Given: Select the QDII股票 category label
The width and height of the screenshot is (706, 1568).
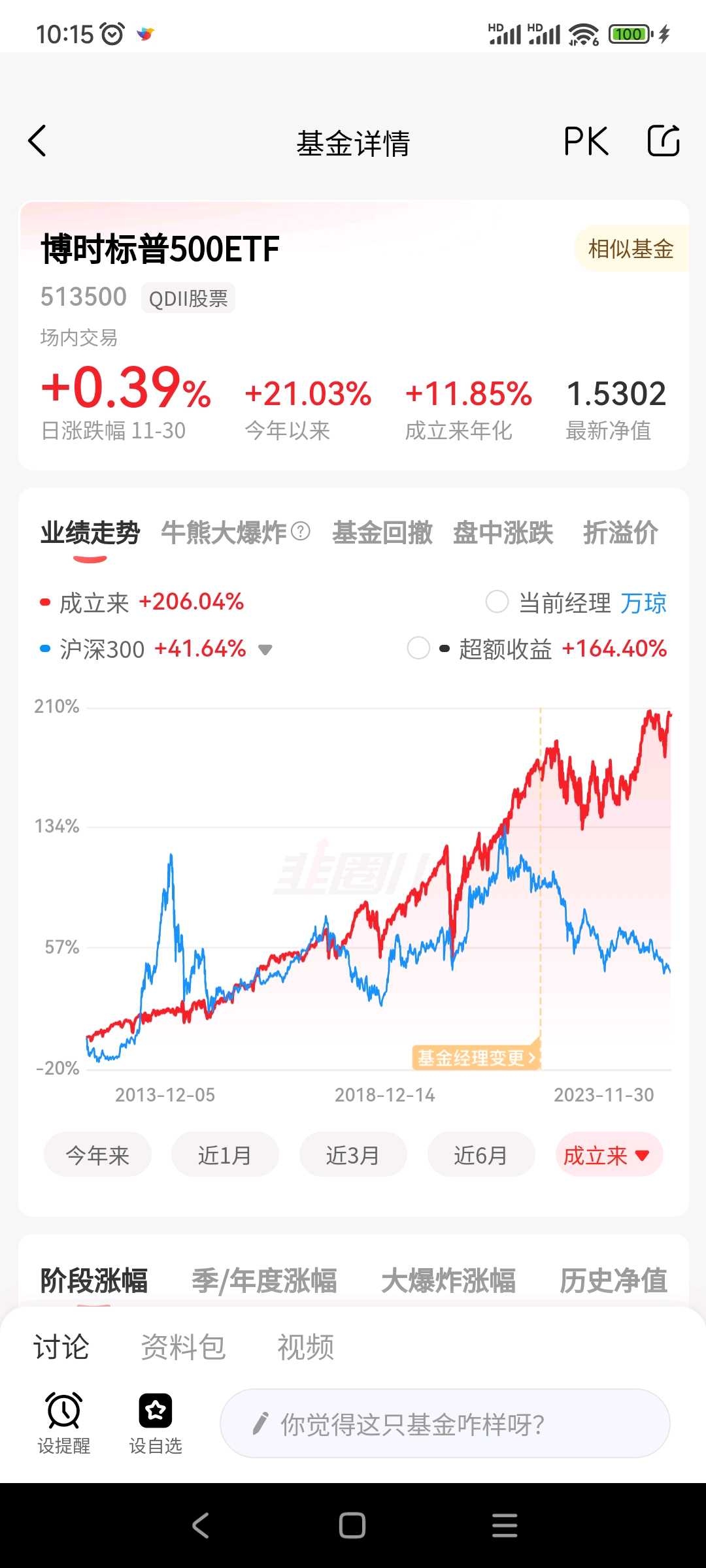Looking at the screenshot, I should pyautogui.click(x=188, y=297).
